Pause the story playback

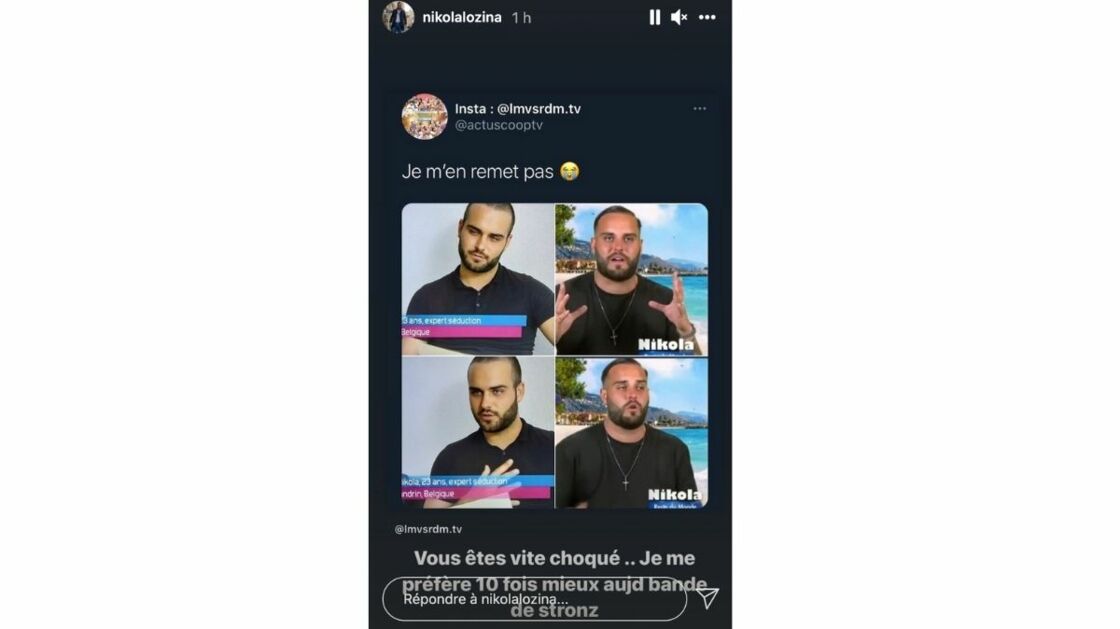click(x=654, y=17)
